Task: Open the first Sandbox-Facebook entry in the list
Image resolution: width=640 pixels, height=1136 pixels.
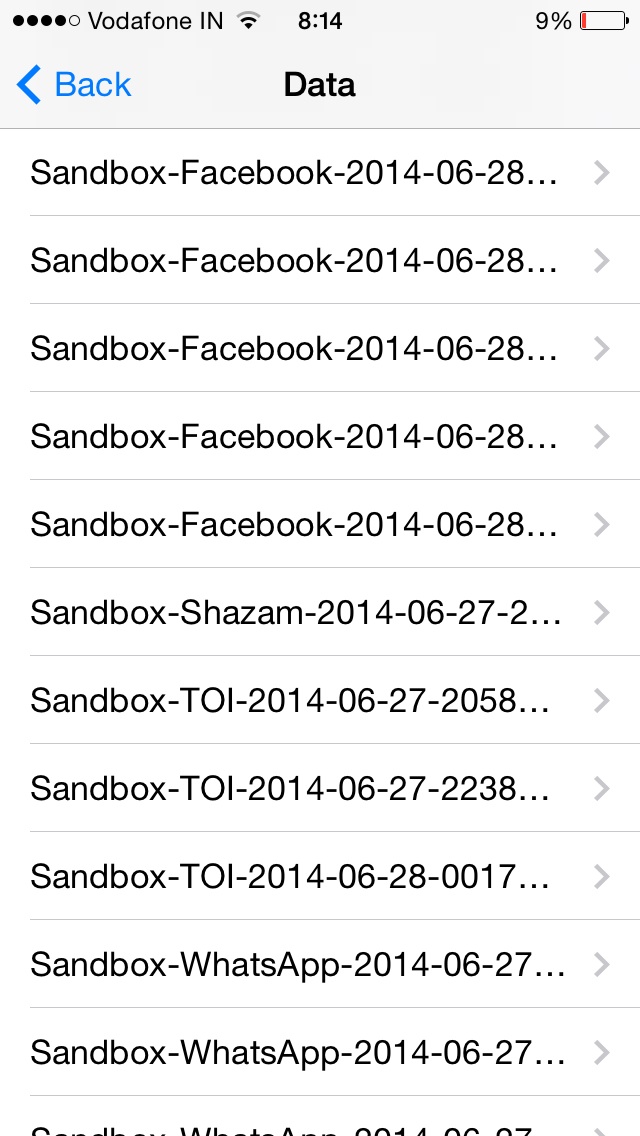Action: [x=320, y=173]
